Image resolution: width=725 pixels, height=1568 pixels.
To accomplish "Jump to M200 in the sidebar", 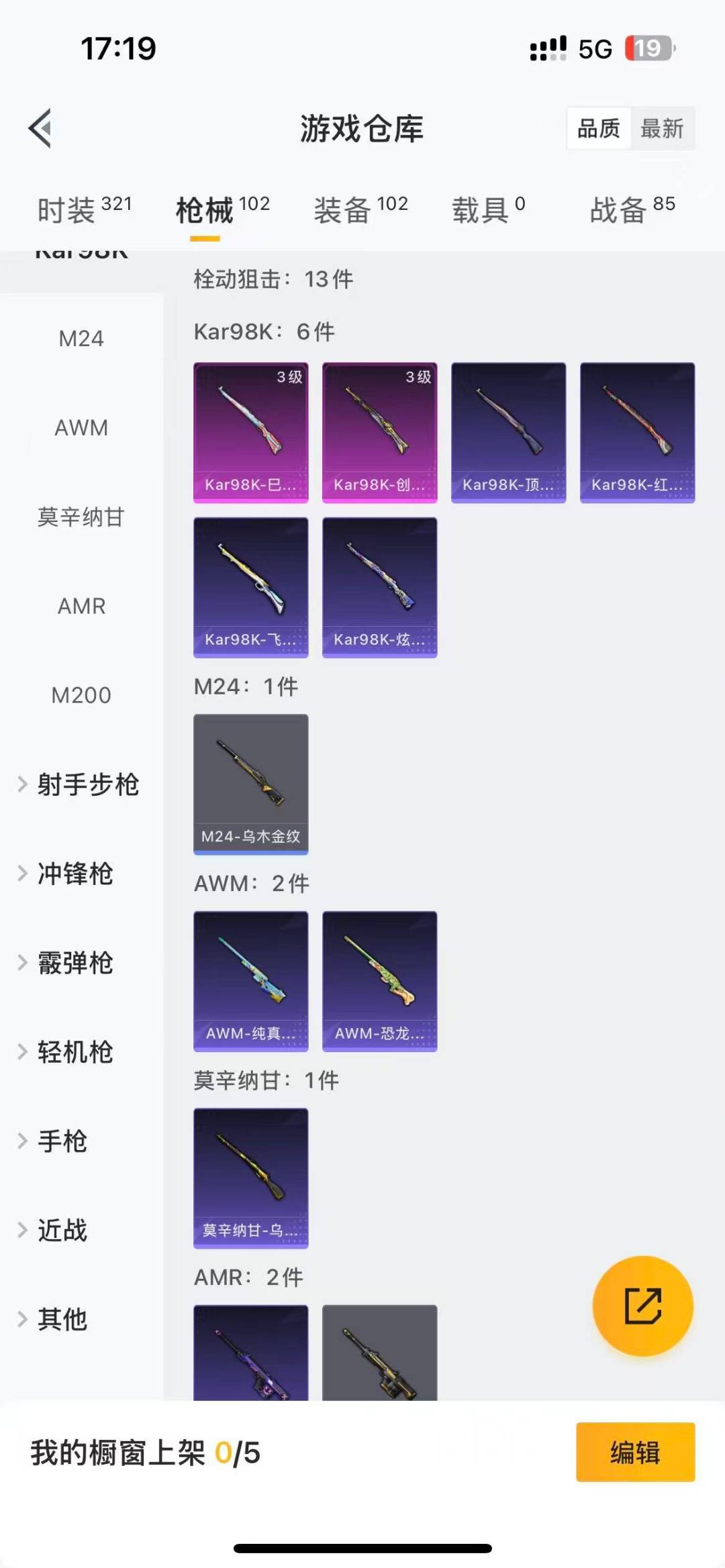I will pos(81,695).
